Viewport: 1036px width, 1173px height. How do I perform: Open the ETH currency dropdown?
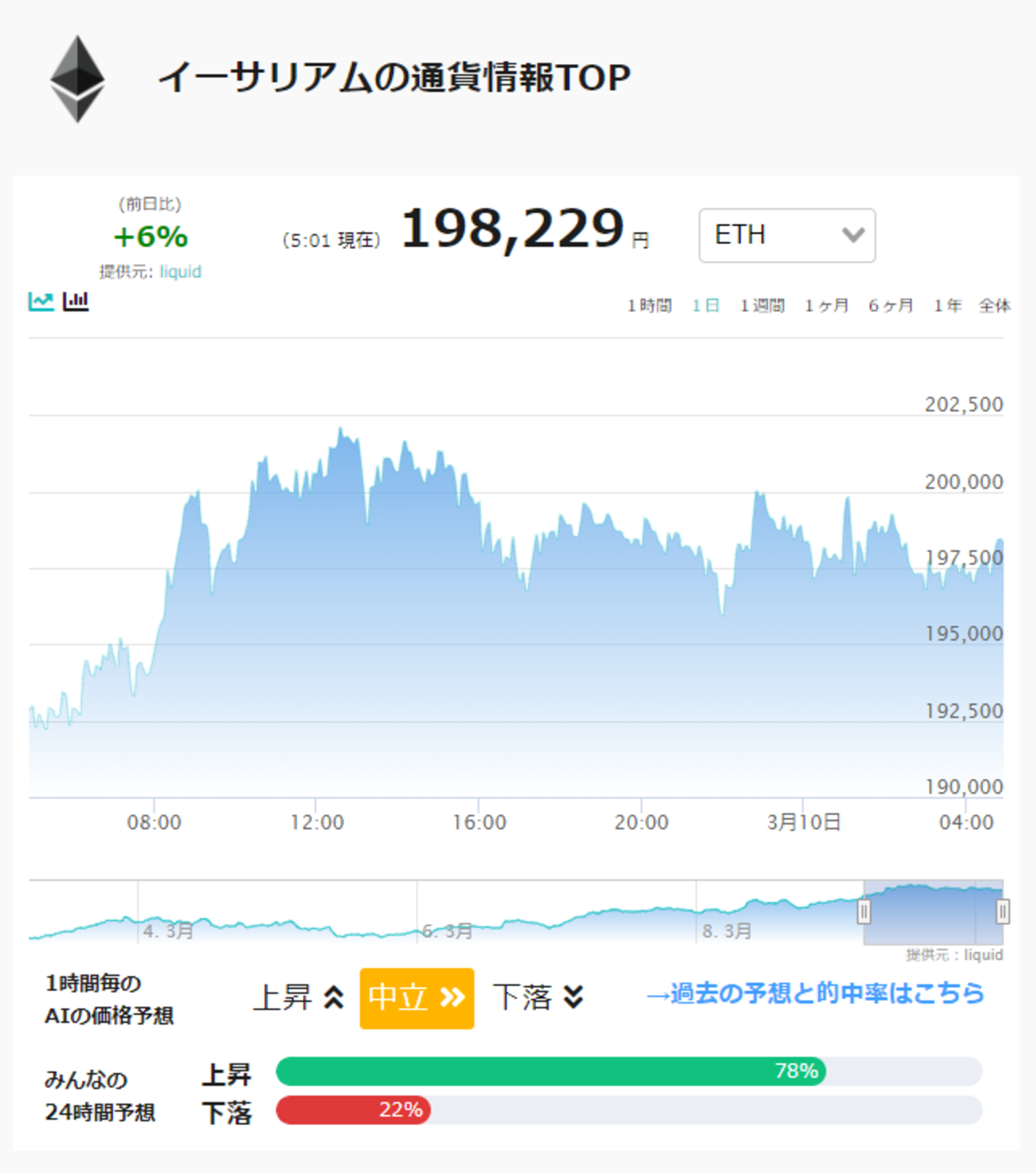point(787,235)
